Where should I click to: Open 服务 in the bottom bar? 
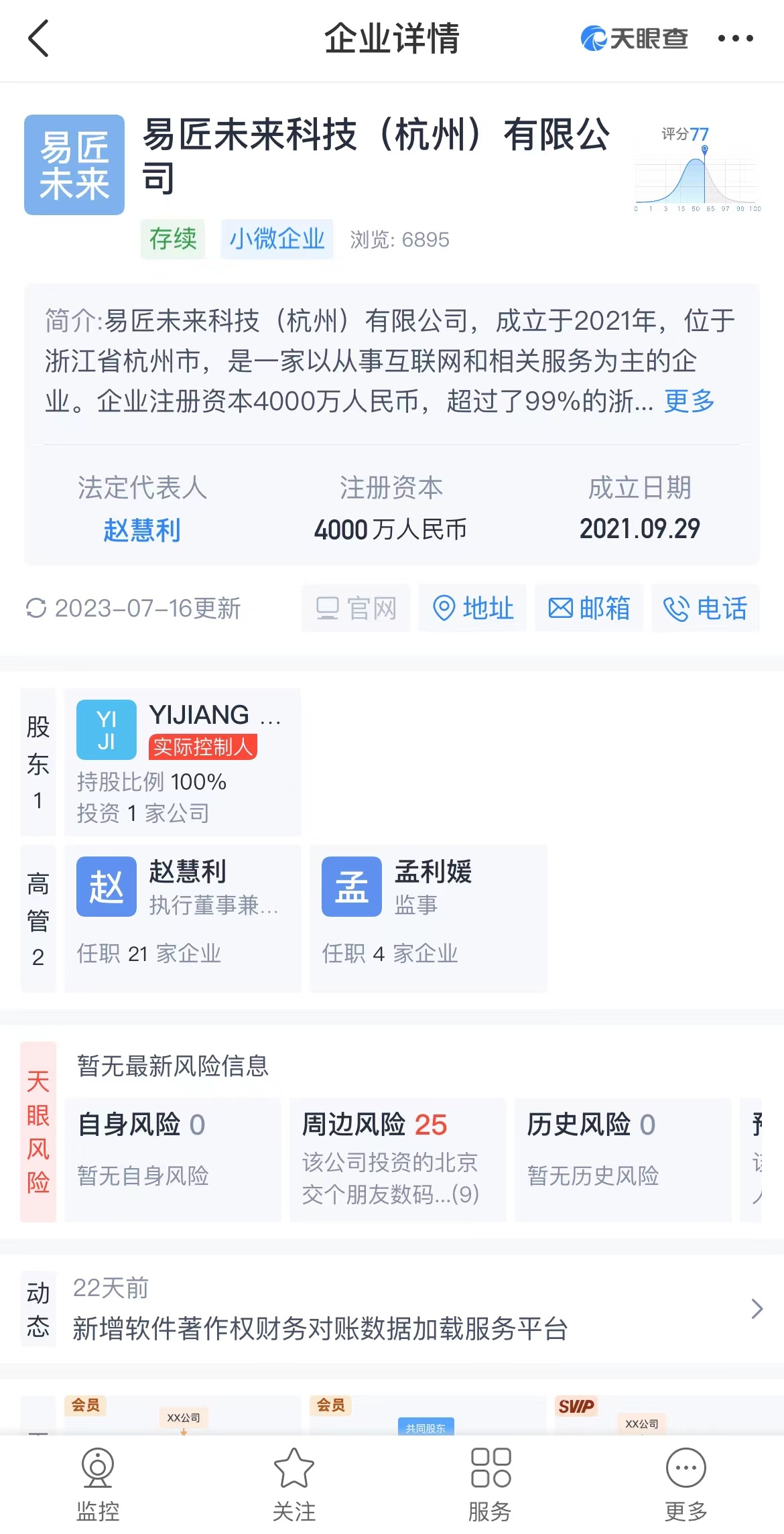click(x=490, y=1484)
